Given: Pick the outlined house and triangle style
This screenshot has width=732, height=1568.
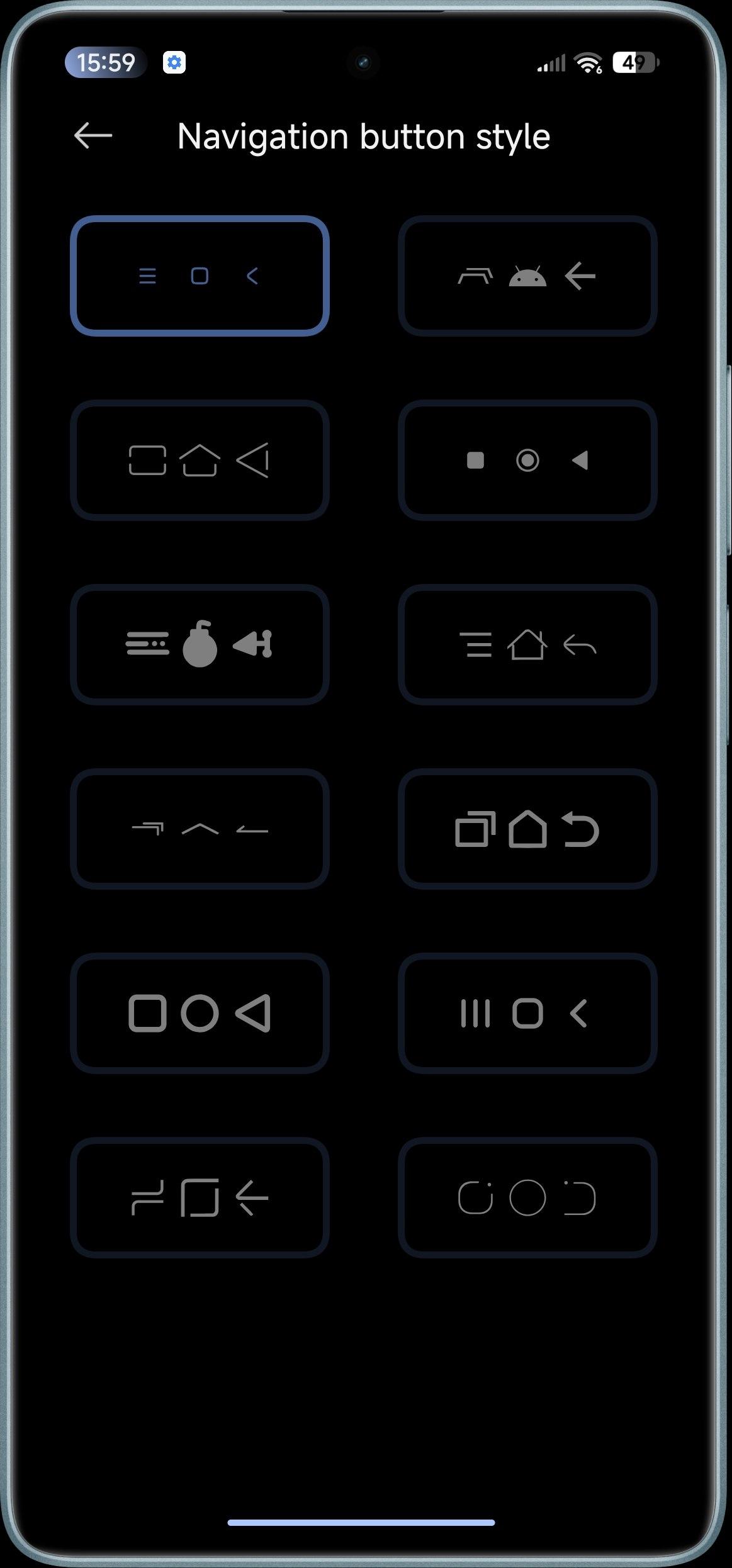Looking at the screenshot, I should tap(200, 461).
